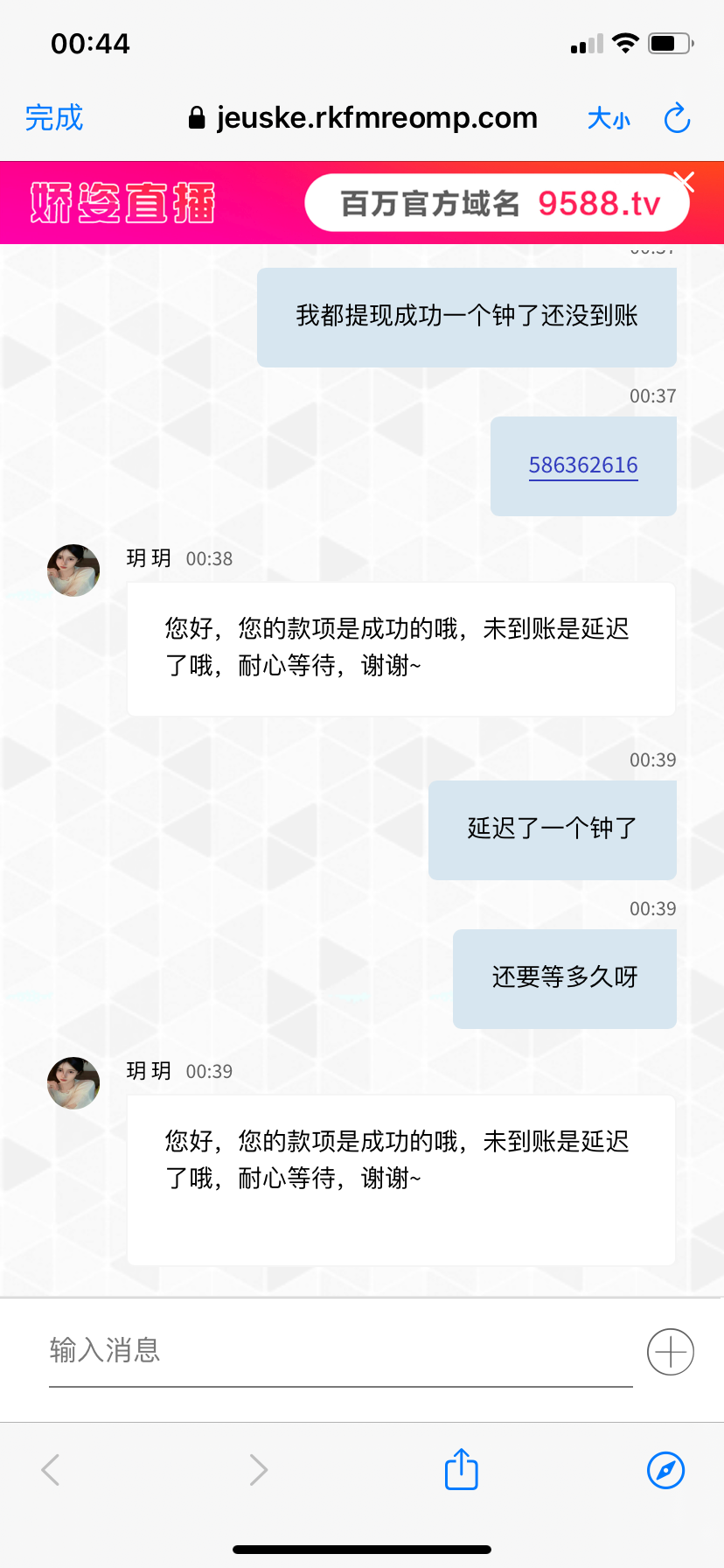Tap Wi-Fi status icon in status bar
The image size is (724, 1568).
(x=623, y=42)
